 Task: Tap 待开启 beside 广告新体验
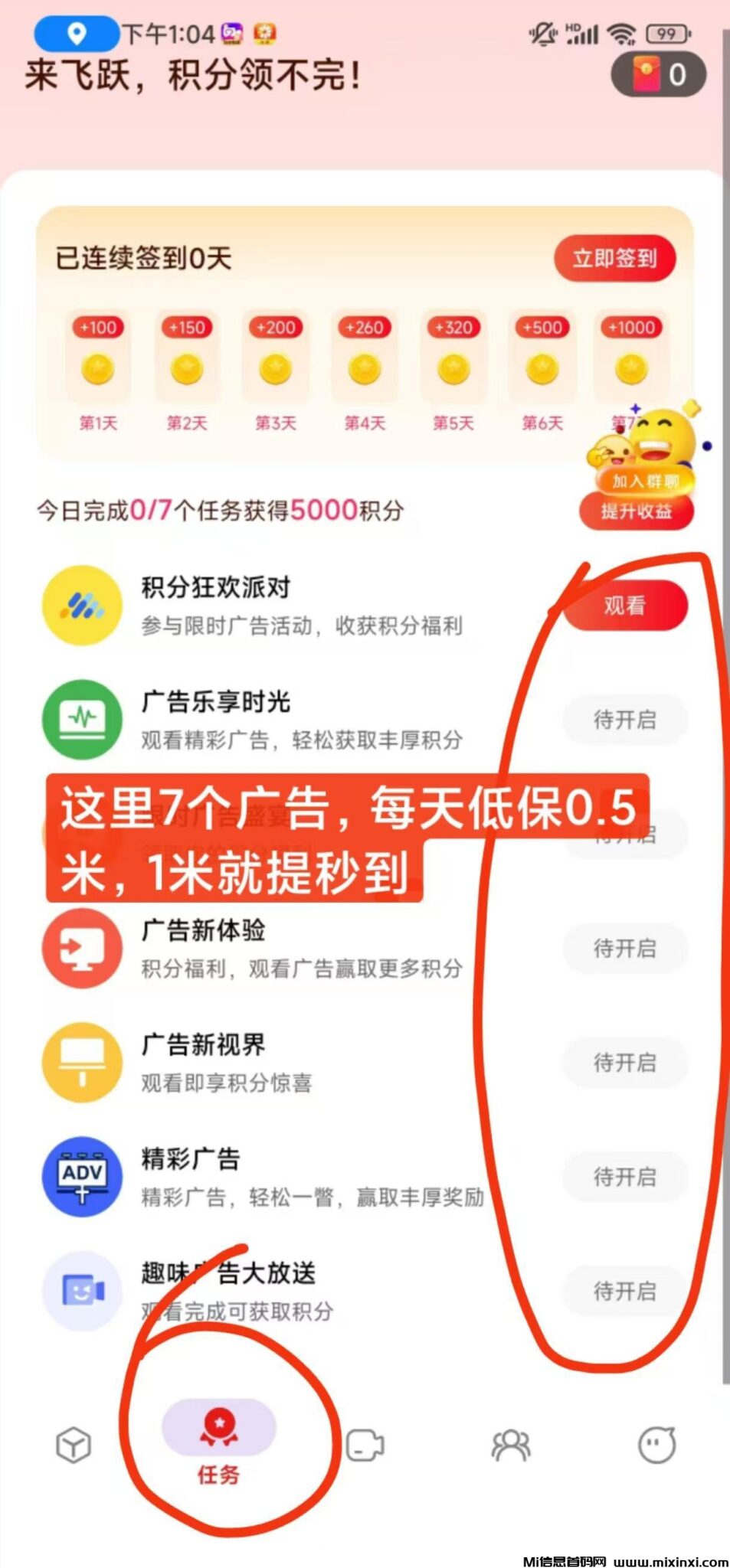pos(624,949)
